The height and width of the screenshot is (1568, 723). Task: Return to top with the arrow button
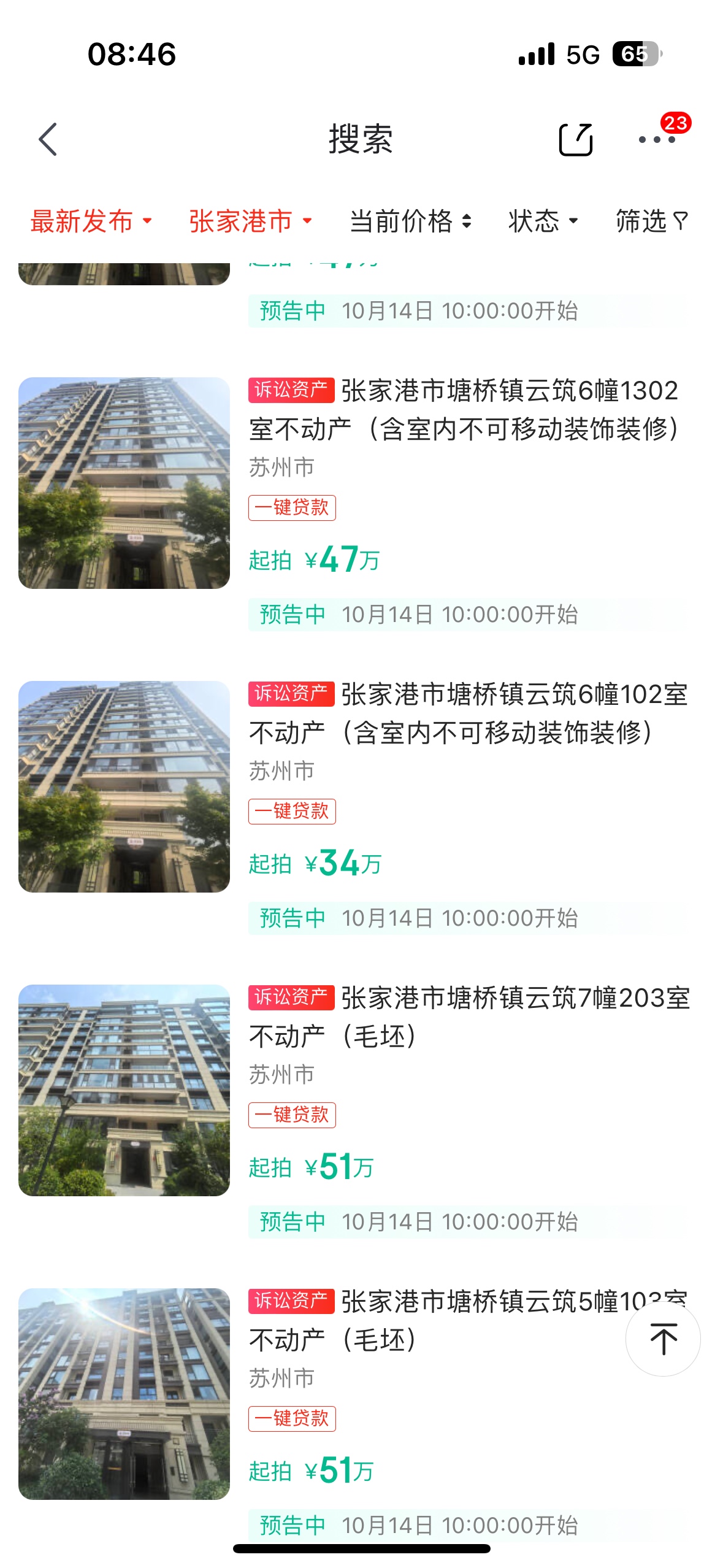(663, 1339)
